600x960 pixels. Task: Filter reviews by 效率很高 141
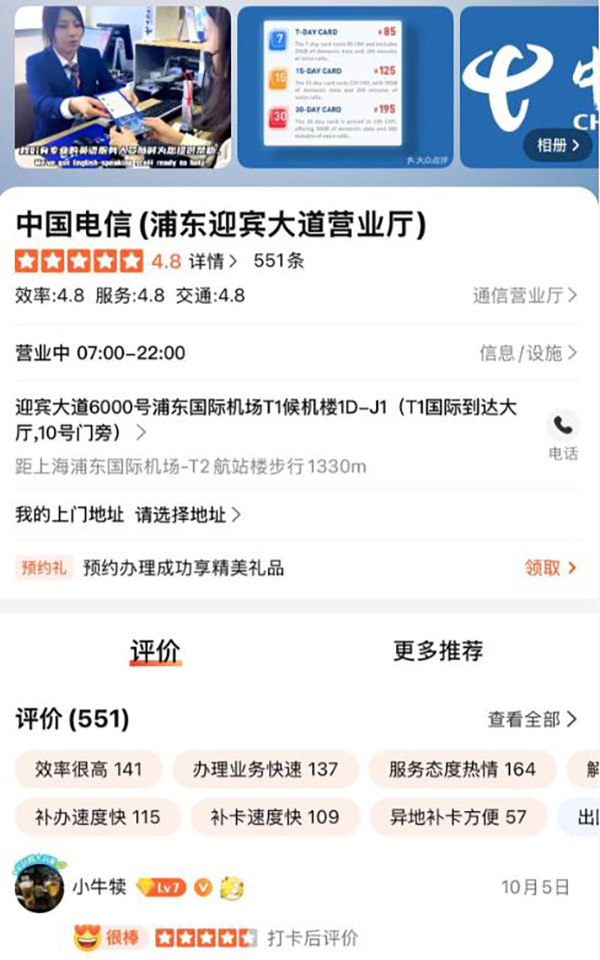(x=88, y=769)
